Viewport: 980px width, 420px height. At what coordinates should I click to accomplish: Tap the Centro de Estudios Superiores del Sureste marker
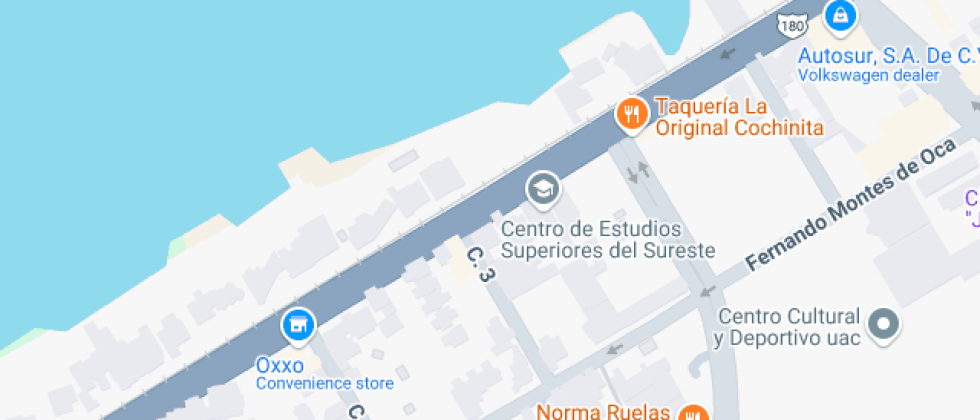point(542,189)
